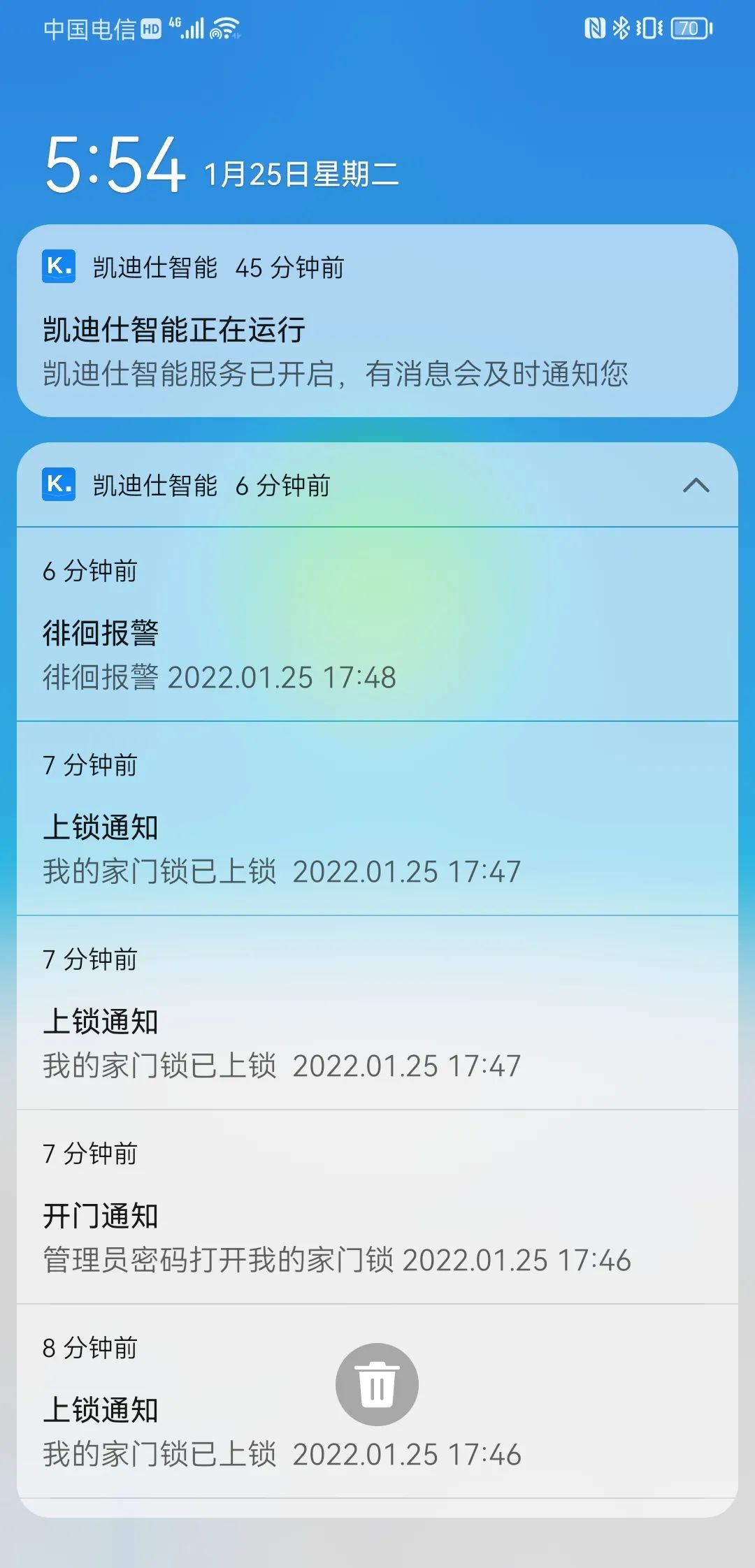Clear all notifications with the trash button
The height and width of the screenshot is (1568, 755).
(x=377, y=1384)
